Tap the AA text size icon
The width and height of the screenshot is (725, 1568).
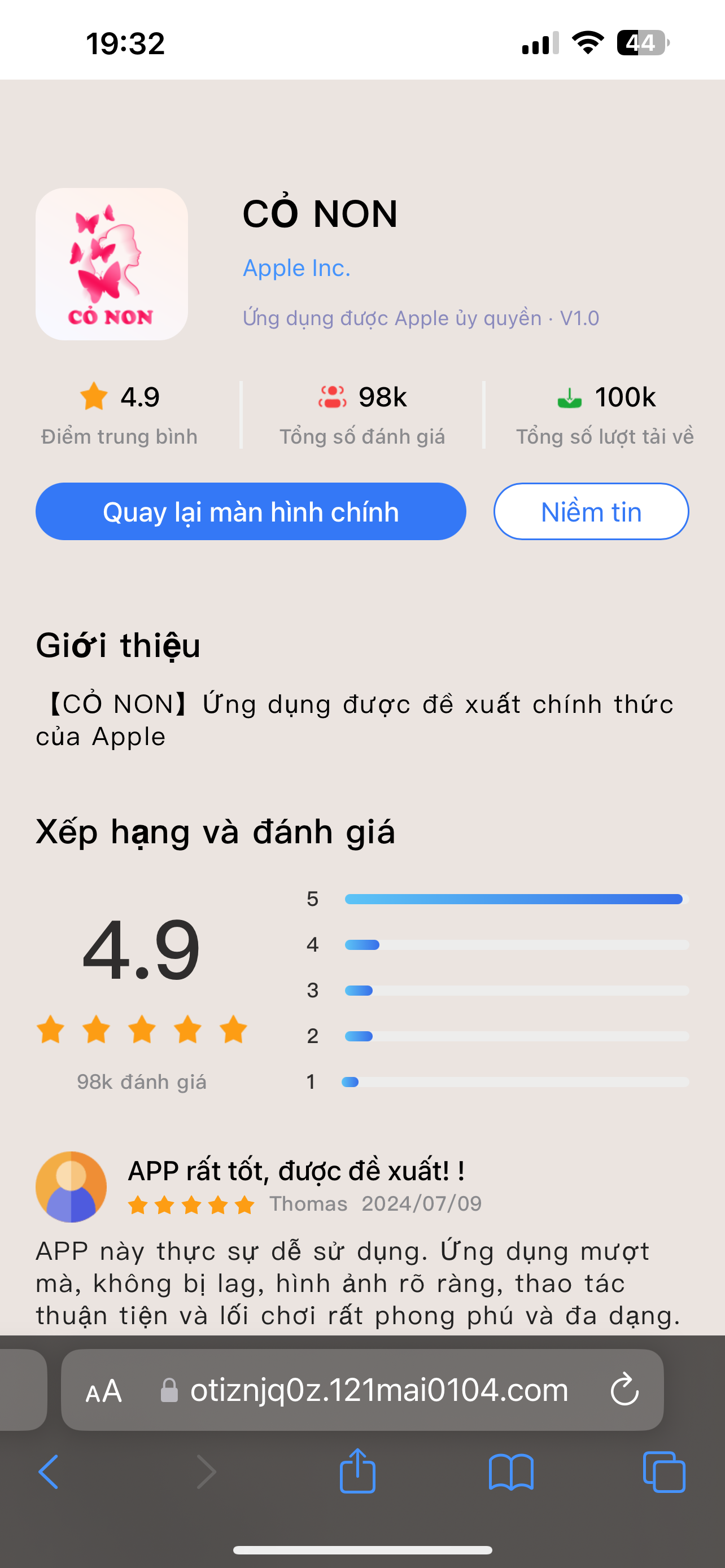[103, 1390]
